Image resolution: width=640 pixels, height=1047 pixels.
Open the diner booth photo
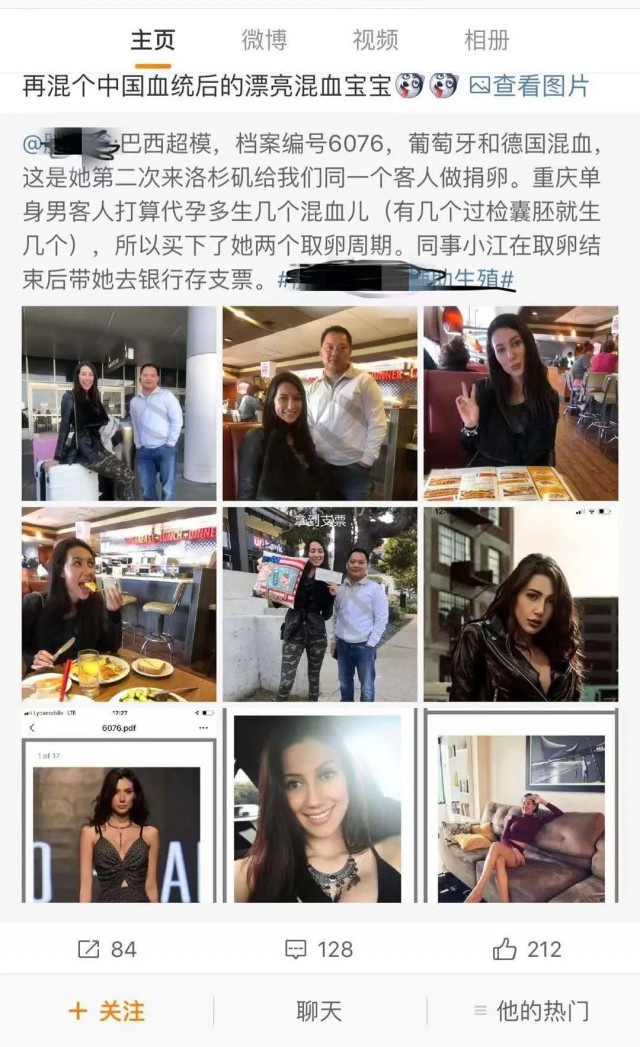click(x=320, y=403)
